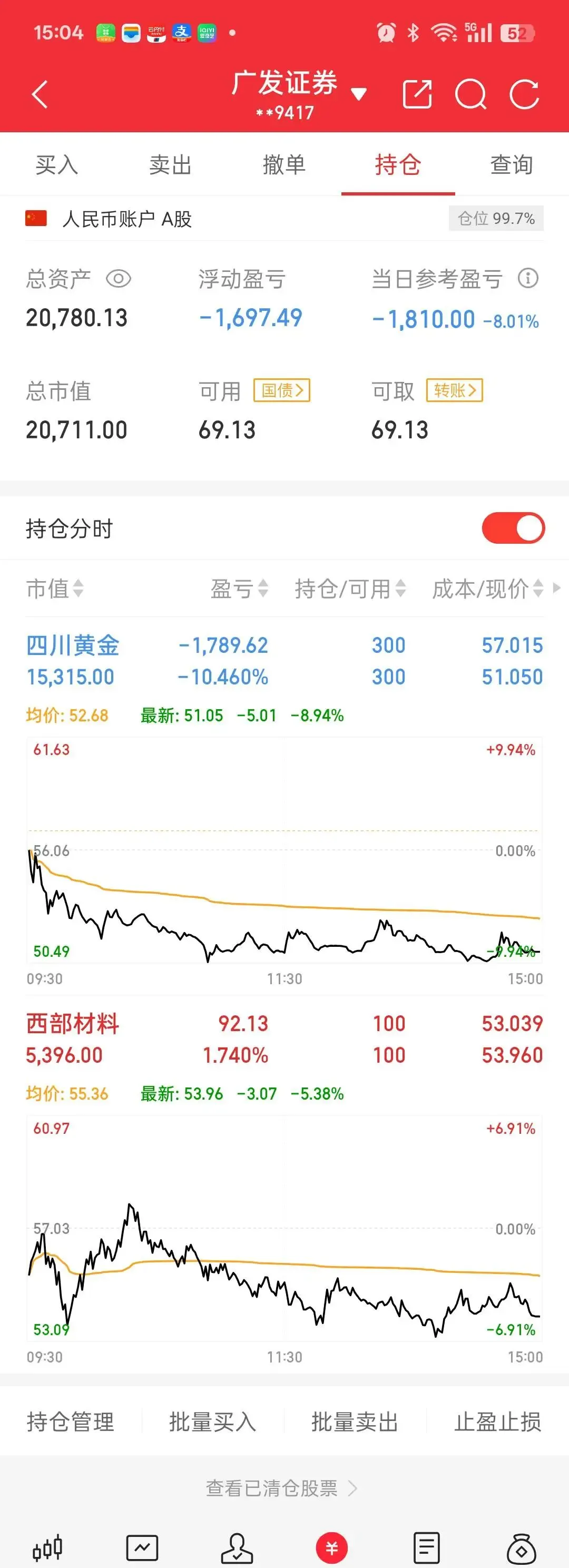Screen dimensions: 569x1568
Task: Switch to the 买入 tab
Action: point(56,165)
